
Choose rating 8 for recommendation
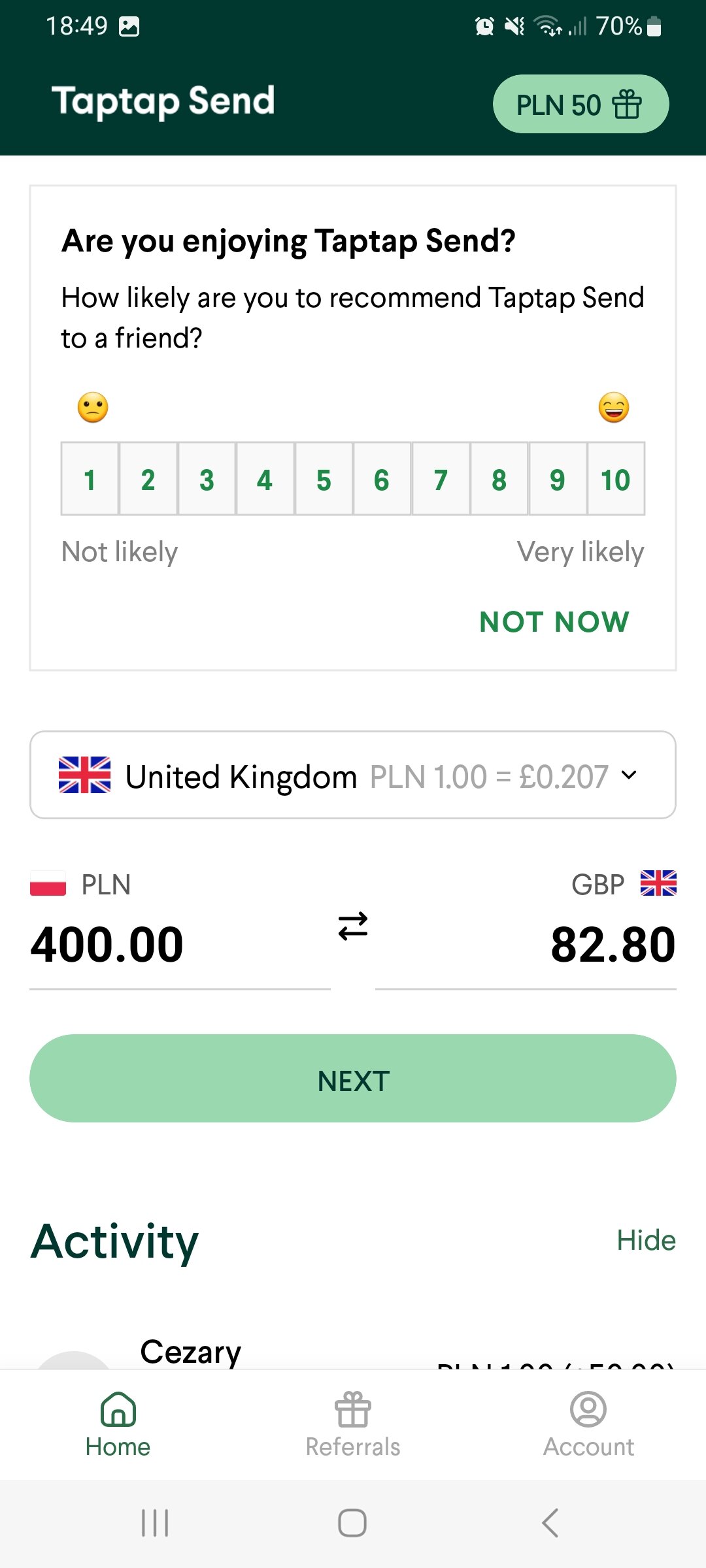tap(499, 480)
